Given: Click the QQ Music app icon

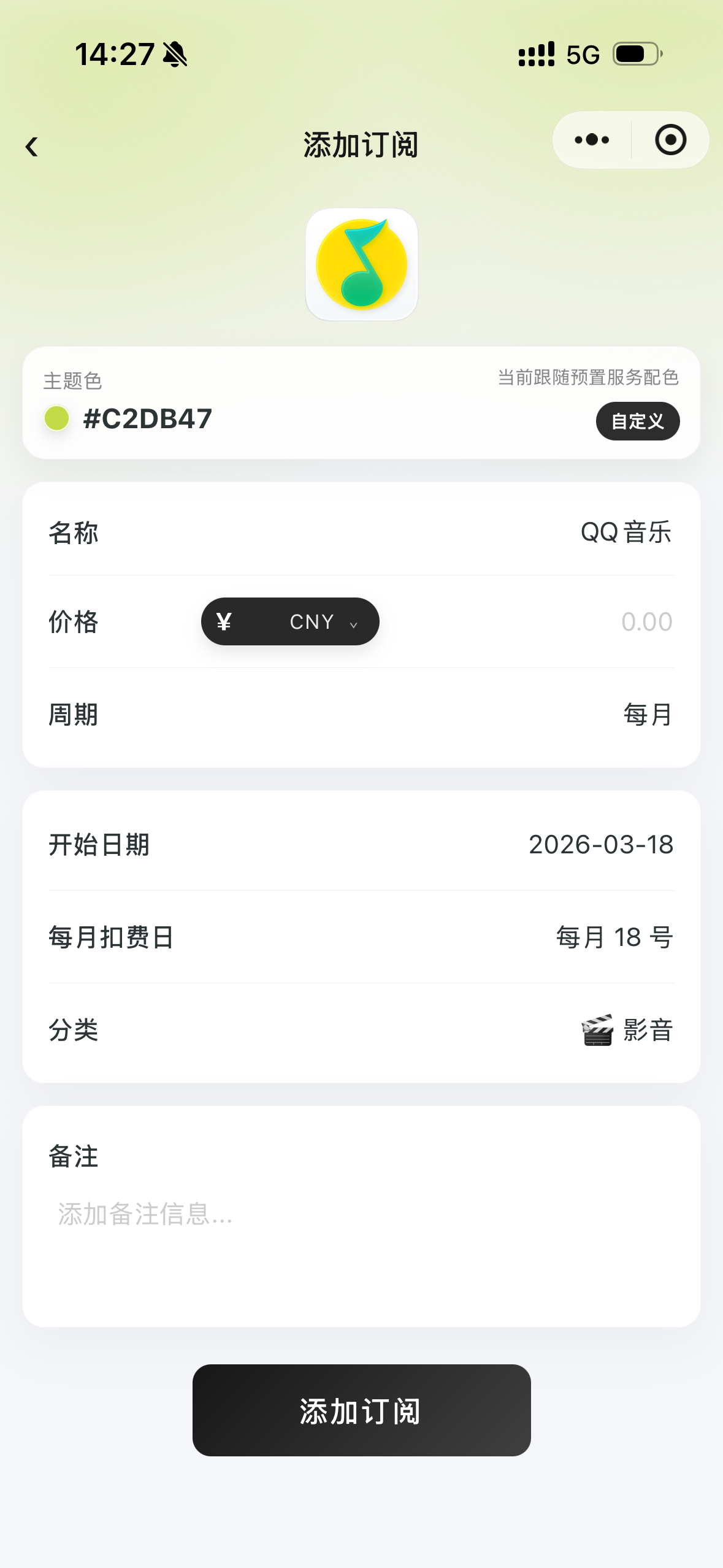Looking at the screenshot, I should (361, 264).
